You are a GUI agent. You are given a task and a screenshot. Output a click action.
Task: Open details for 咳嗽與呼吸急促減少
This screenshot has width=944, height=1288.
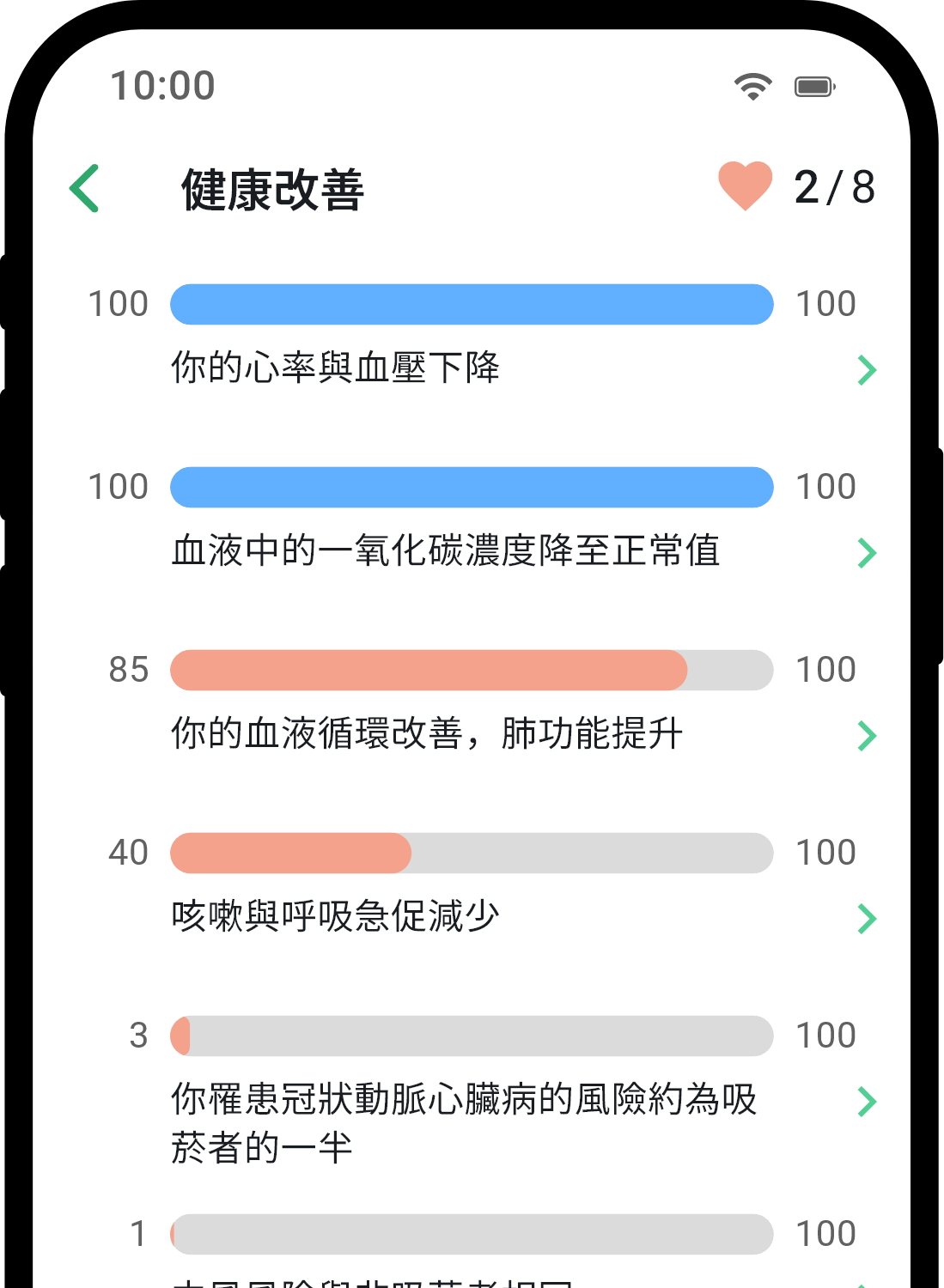[x=866, y=917]
